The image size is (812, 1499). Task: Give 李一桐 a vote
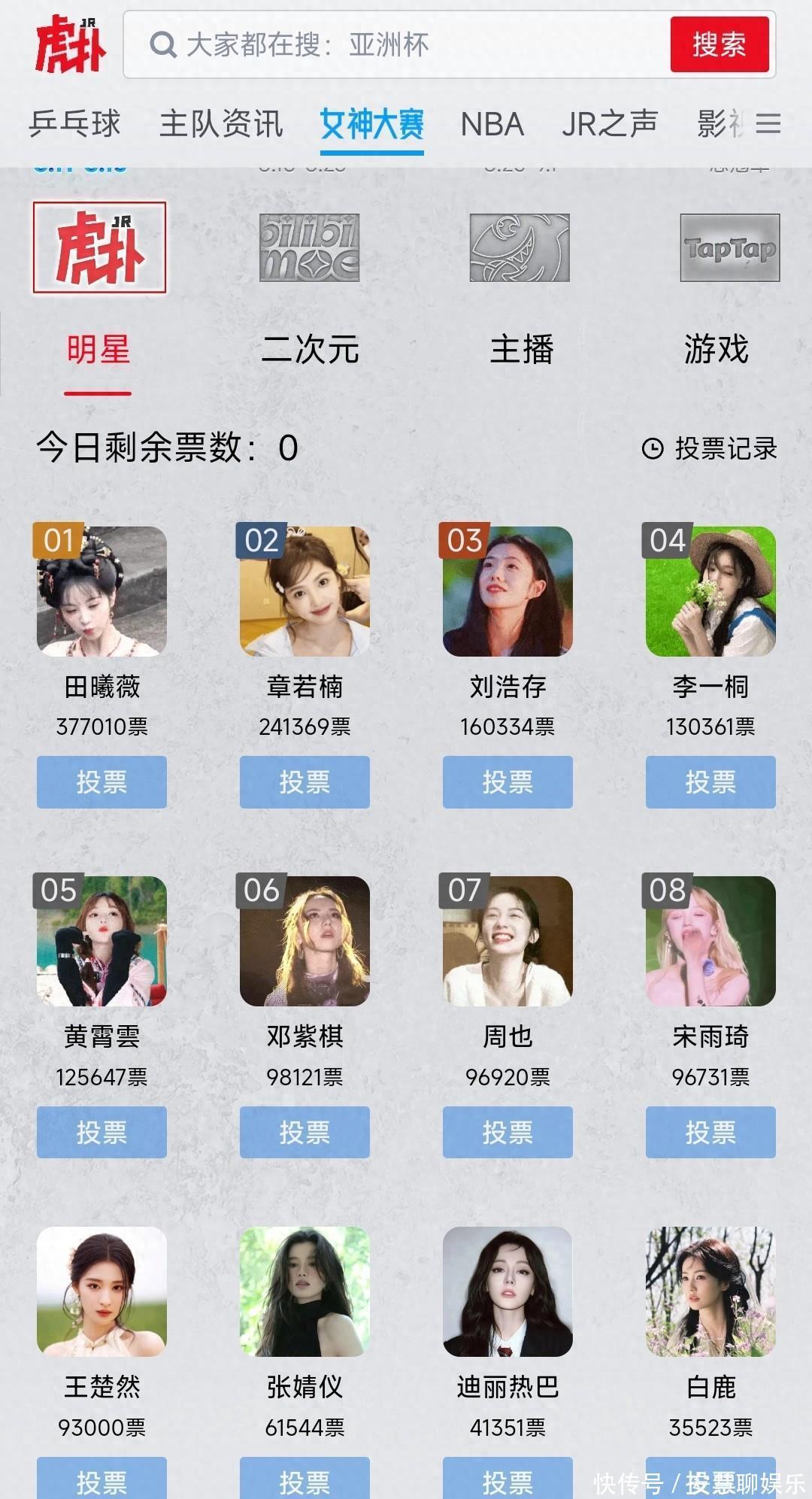point(710,782)
